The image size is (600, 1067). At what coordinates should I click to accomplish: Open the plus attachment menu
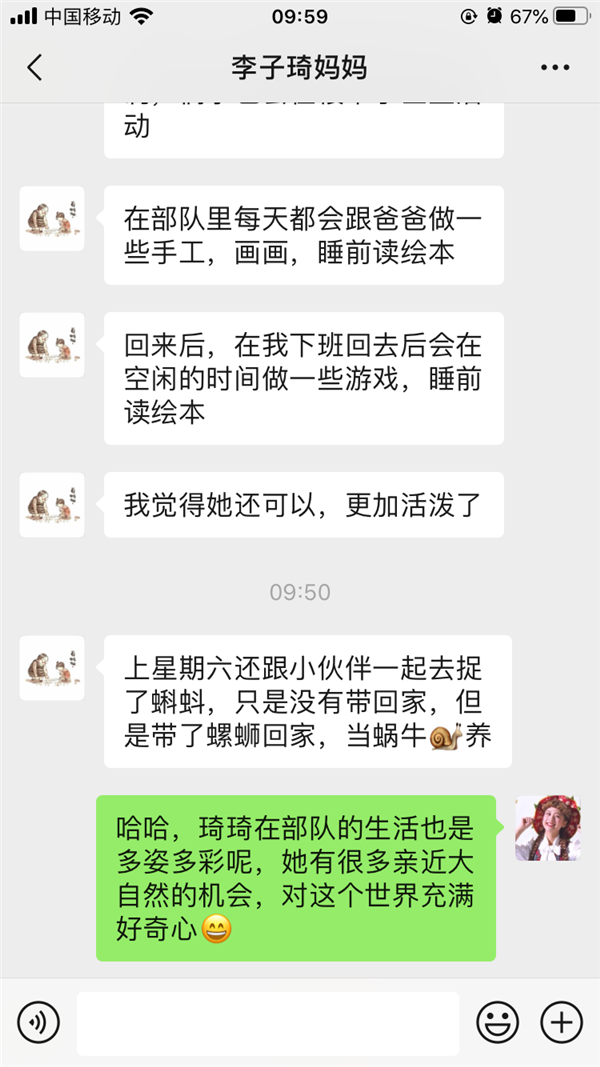tap(561, 1022)
